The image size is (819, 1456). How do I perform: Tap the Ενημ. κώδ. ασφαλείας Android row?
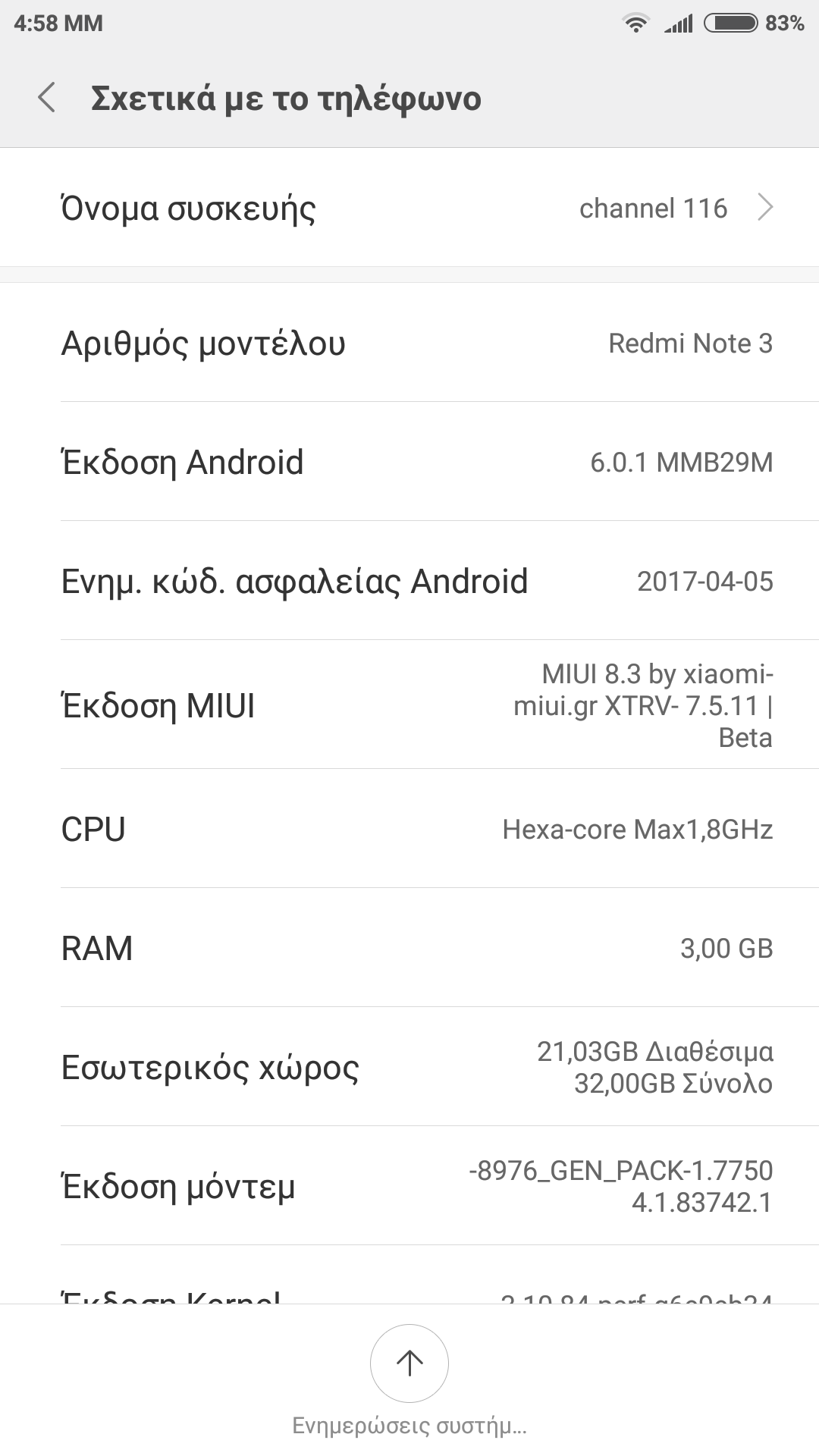[409, 581]
